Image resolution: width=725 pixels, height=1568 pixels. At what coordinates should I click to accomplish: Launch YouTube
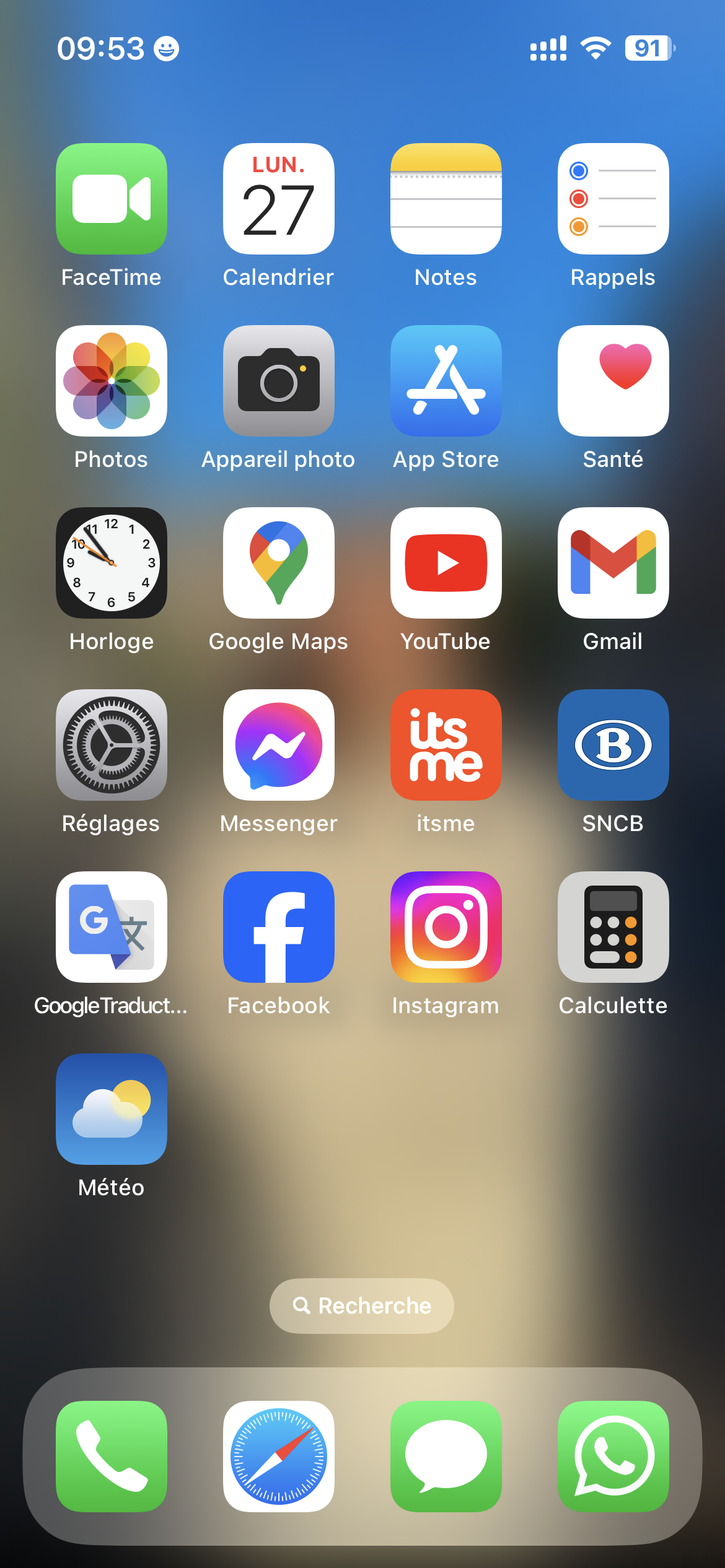[446, 563]
